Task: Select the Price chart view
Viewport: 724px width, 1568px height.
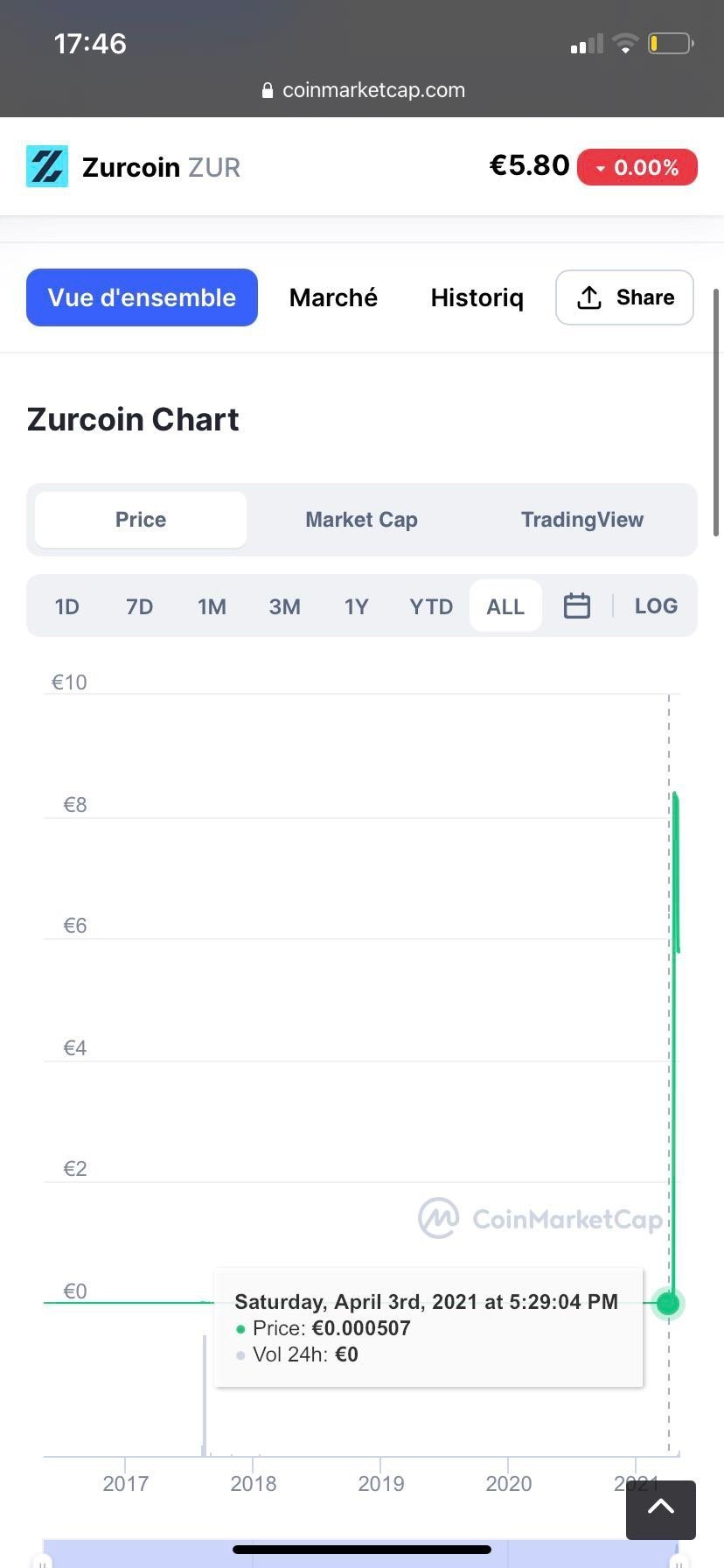Action: (141, 520)
